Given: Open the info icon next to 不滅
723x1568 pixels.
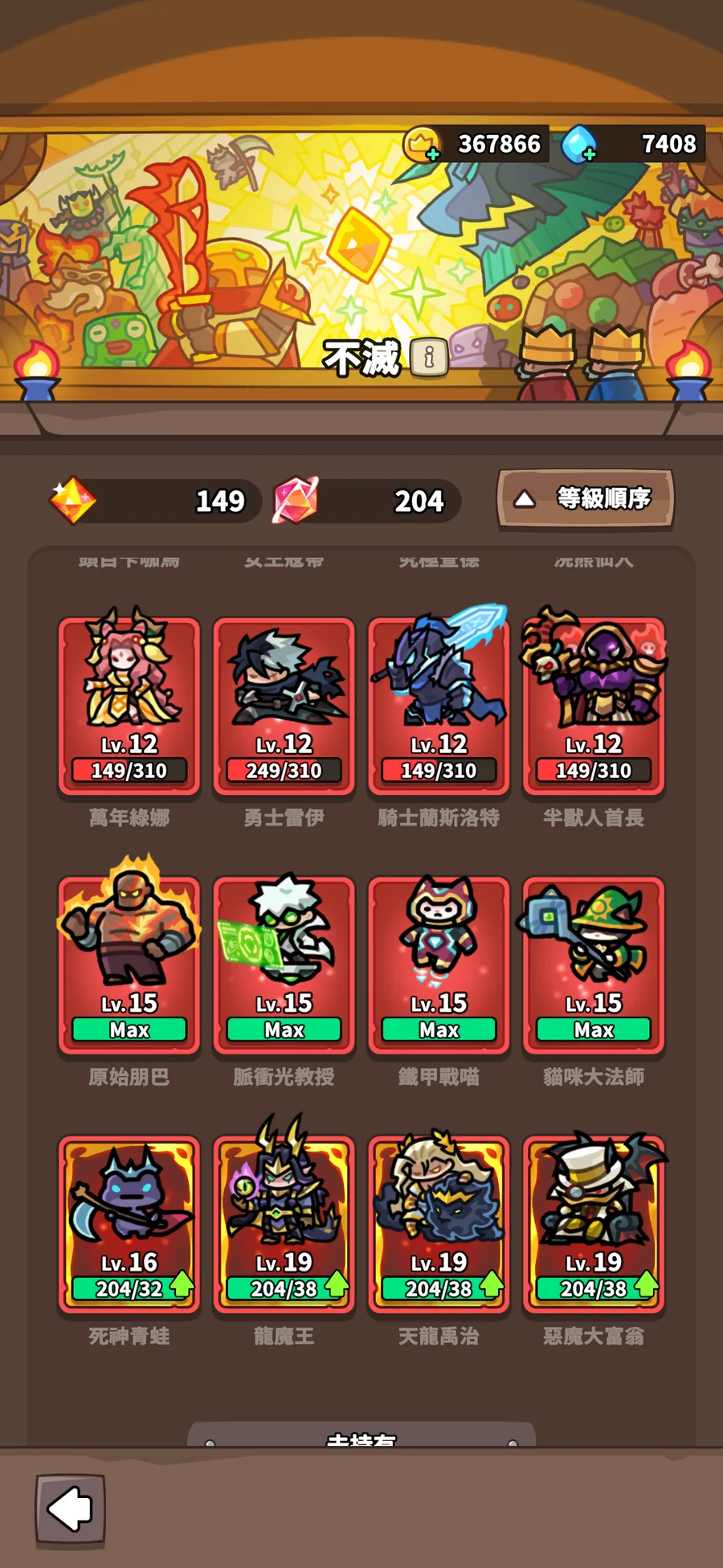Looking at the screenshot, I should pos(429,357).
